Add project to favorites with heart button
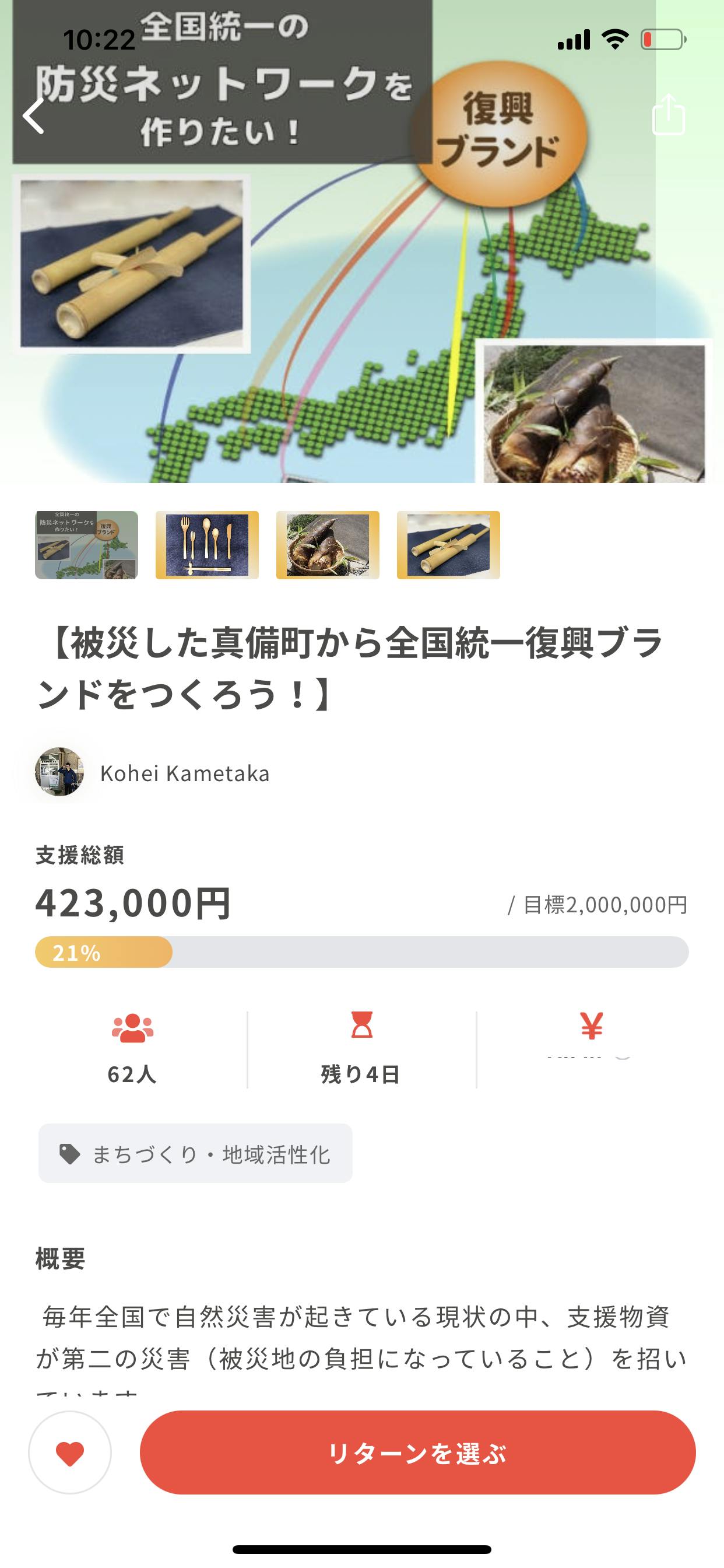This screenshot has width=724, height=1568. [x=70, y=1452]
